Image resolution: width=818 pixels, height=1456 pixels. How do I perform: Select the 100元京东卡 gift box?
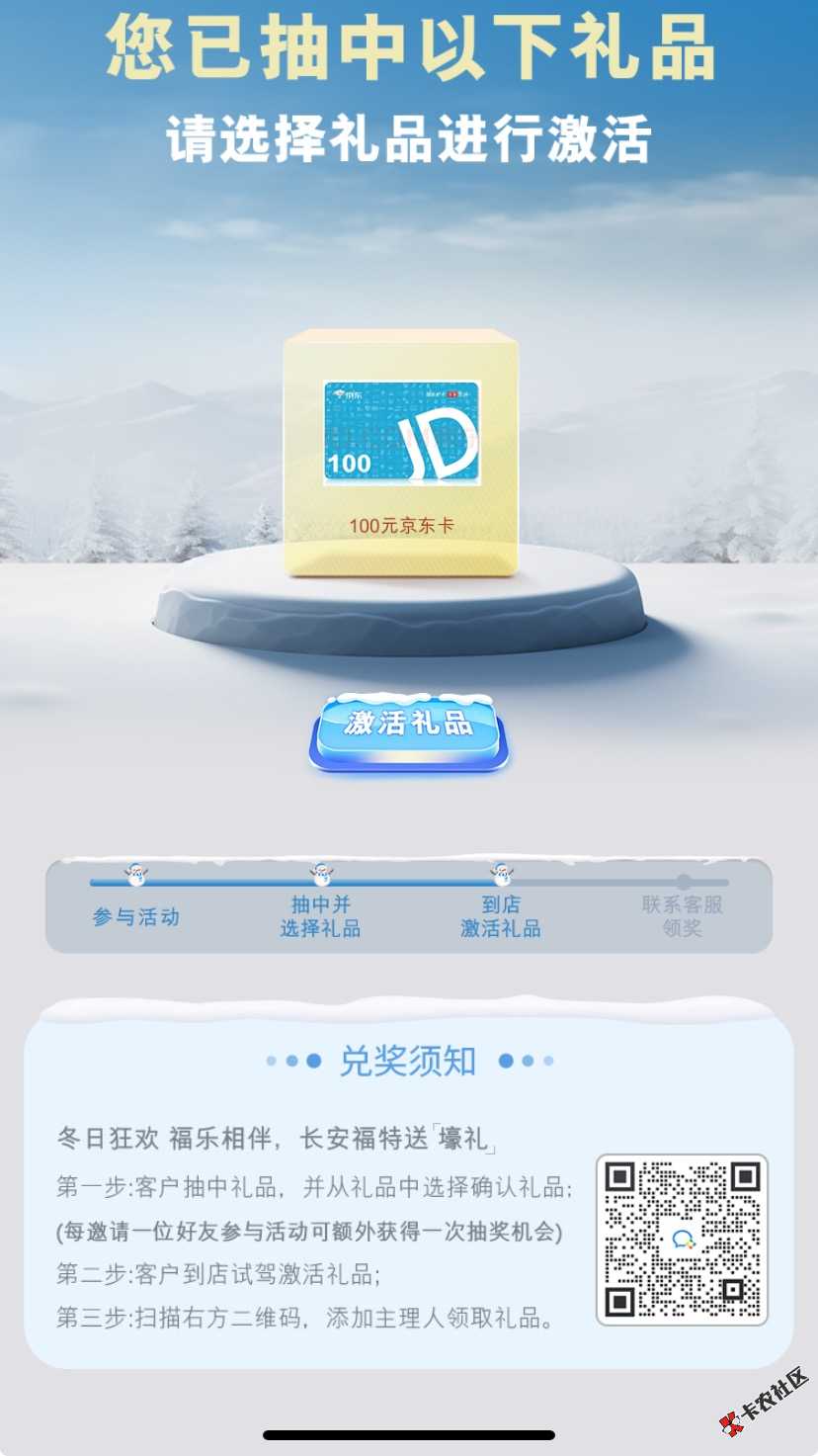[401, 454]
